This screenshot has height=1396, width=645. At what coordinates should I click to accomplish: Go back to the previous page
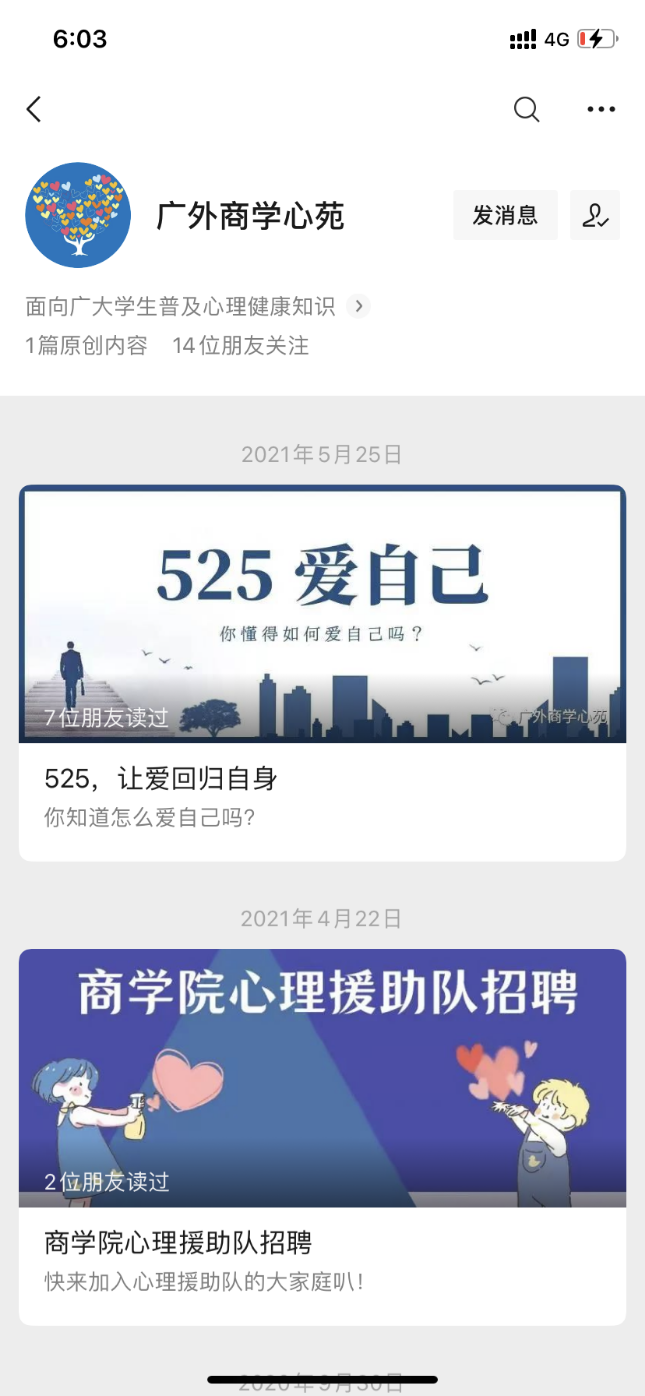click(x=34, y=109)
